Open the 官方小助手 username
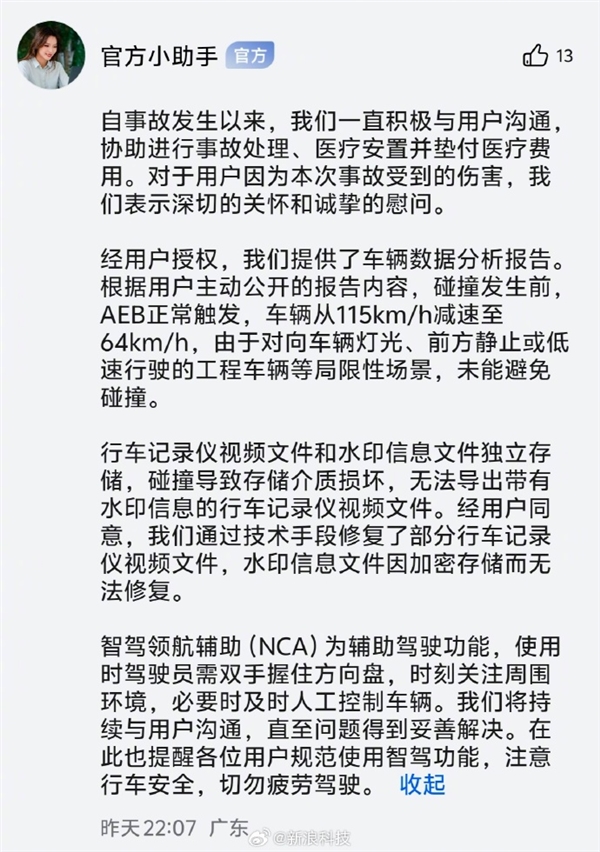This screenshot has height=852, width=600. (158, 55)
